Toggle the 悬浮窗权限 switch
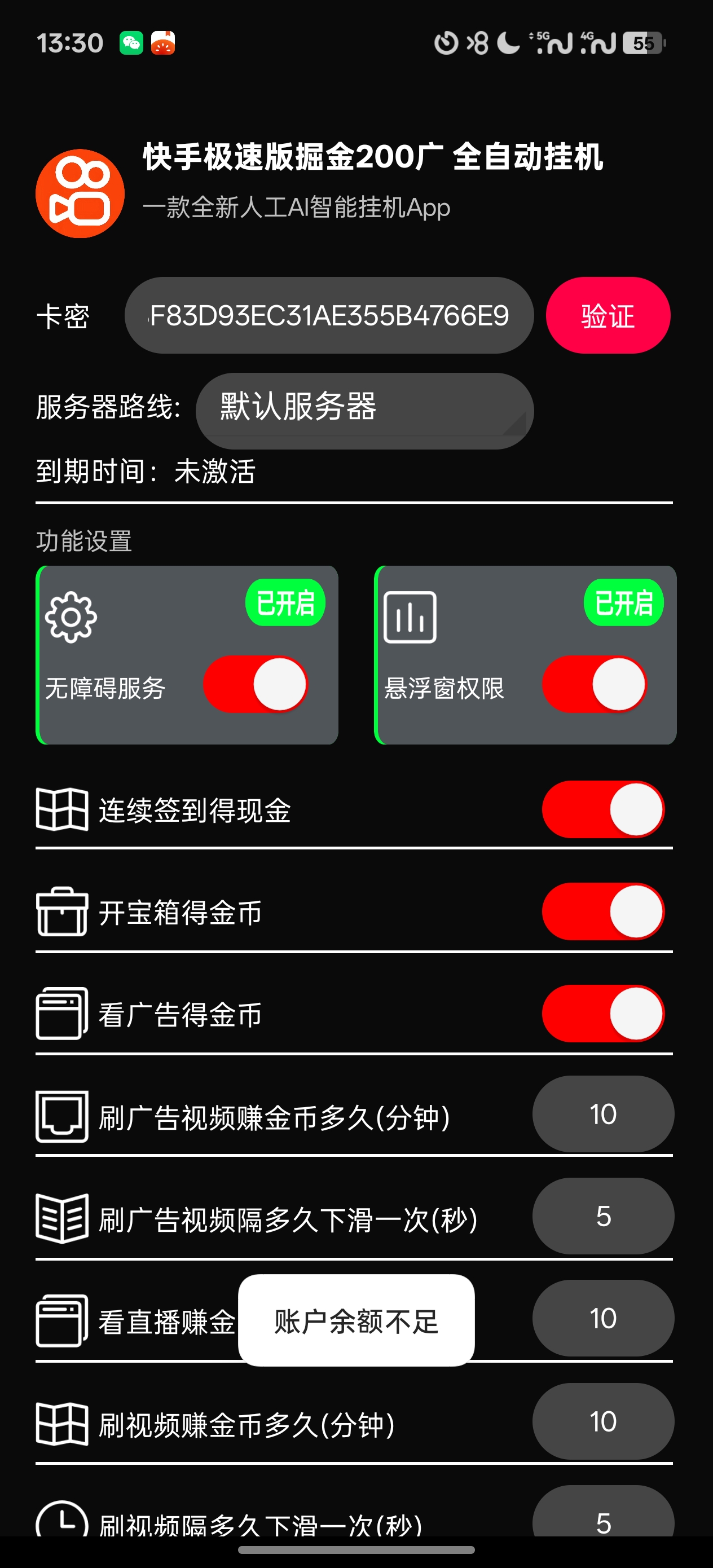 [595, 684]
